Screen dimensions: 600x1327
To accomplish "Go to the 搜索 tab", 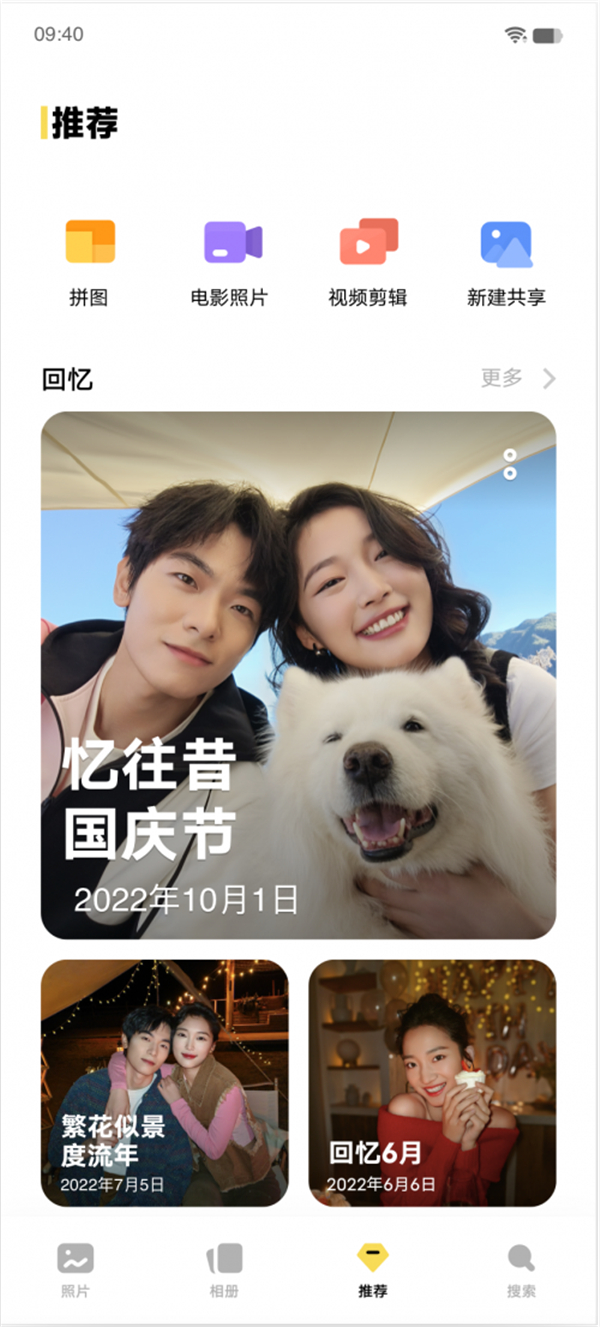I will click(521, 1270).
